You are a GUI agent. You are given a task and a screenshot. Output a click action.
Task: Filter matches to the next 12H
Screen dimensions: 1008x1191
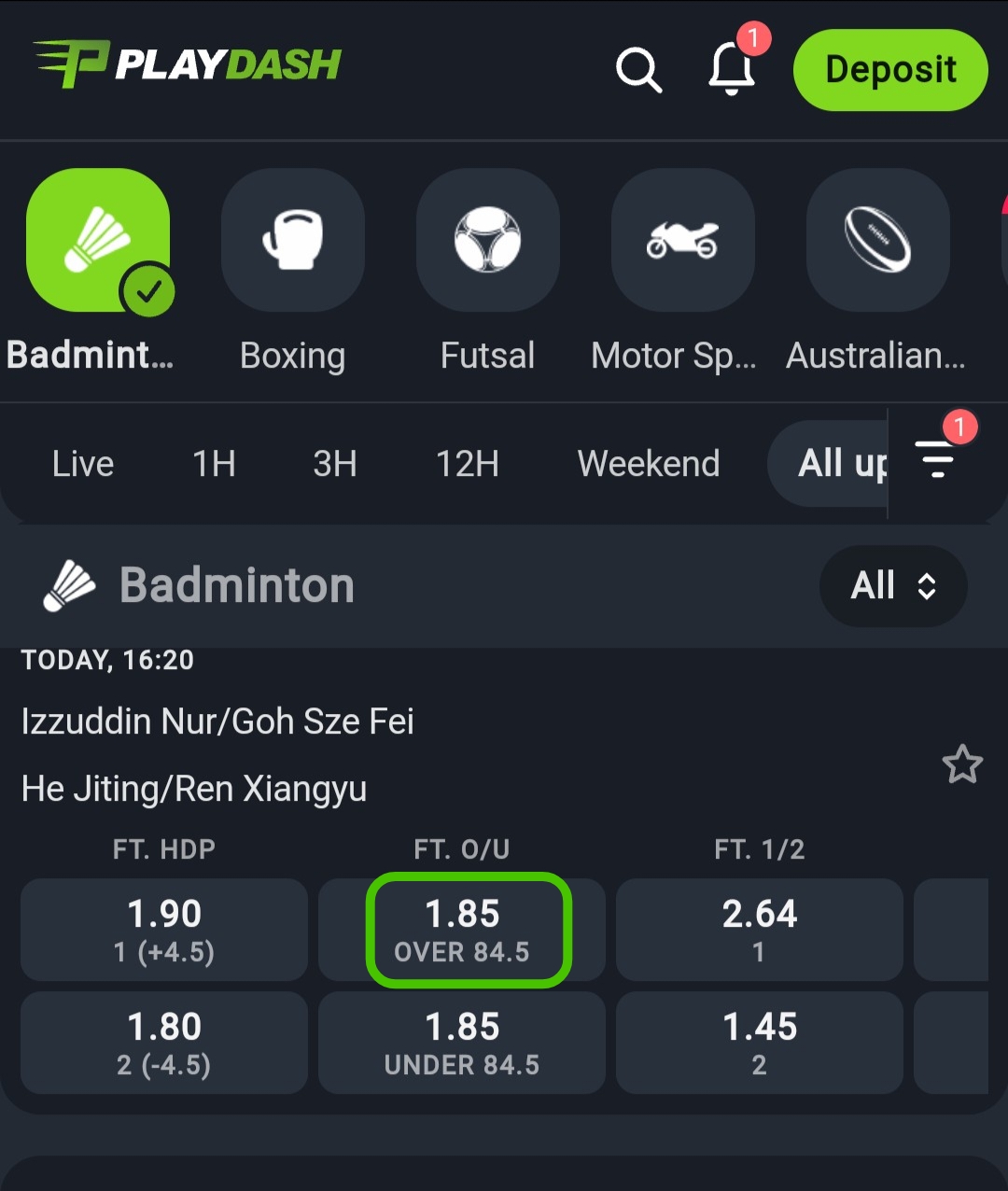pos(468,464)
